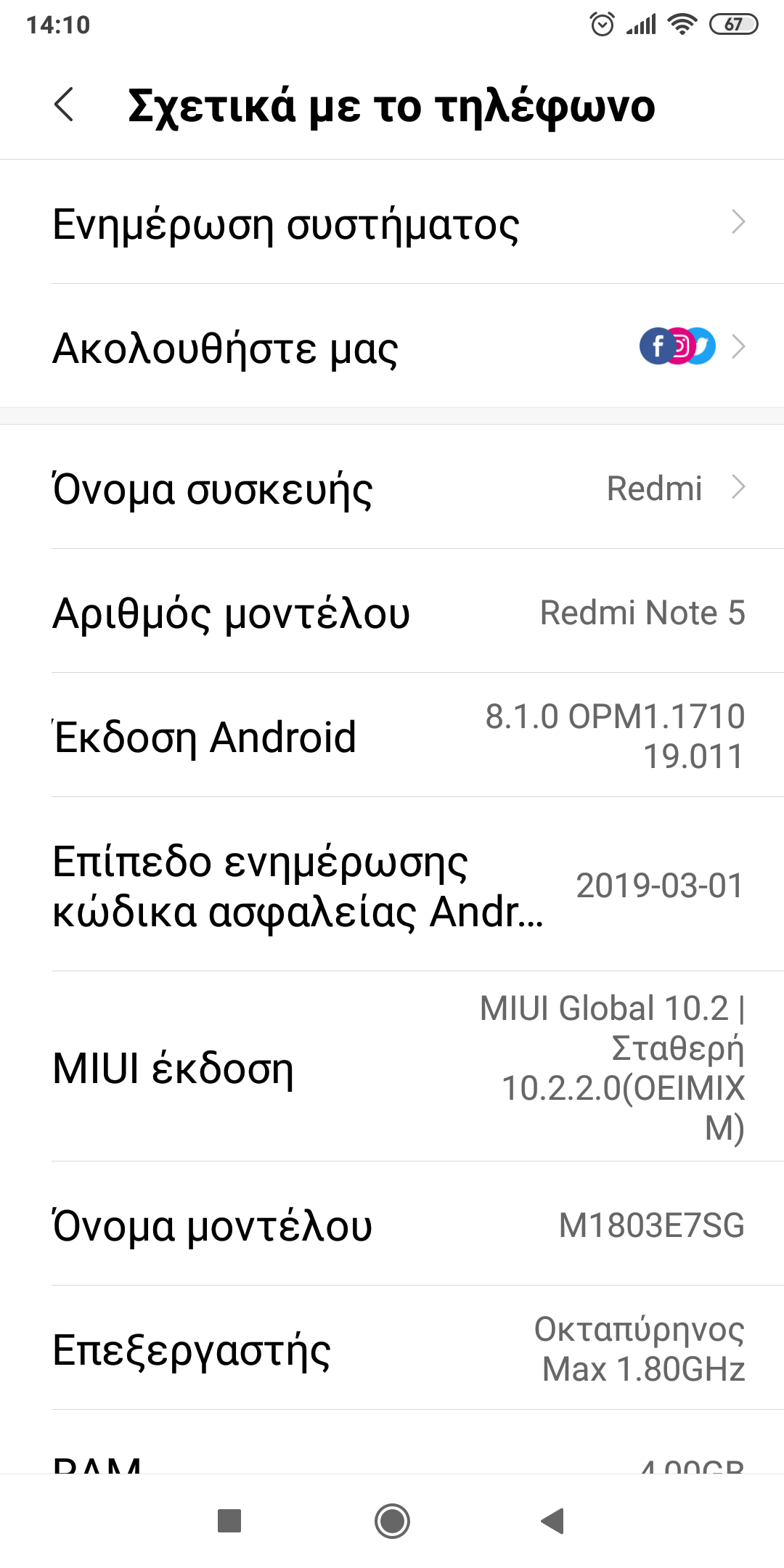The image size is (784, 1568).
Task: Open Όνομα συσκευής setting
Action: tap(392, 488)
